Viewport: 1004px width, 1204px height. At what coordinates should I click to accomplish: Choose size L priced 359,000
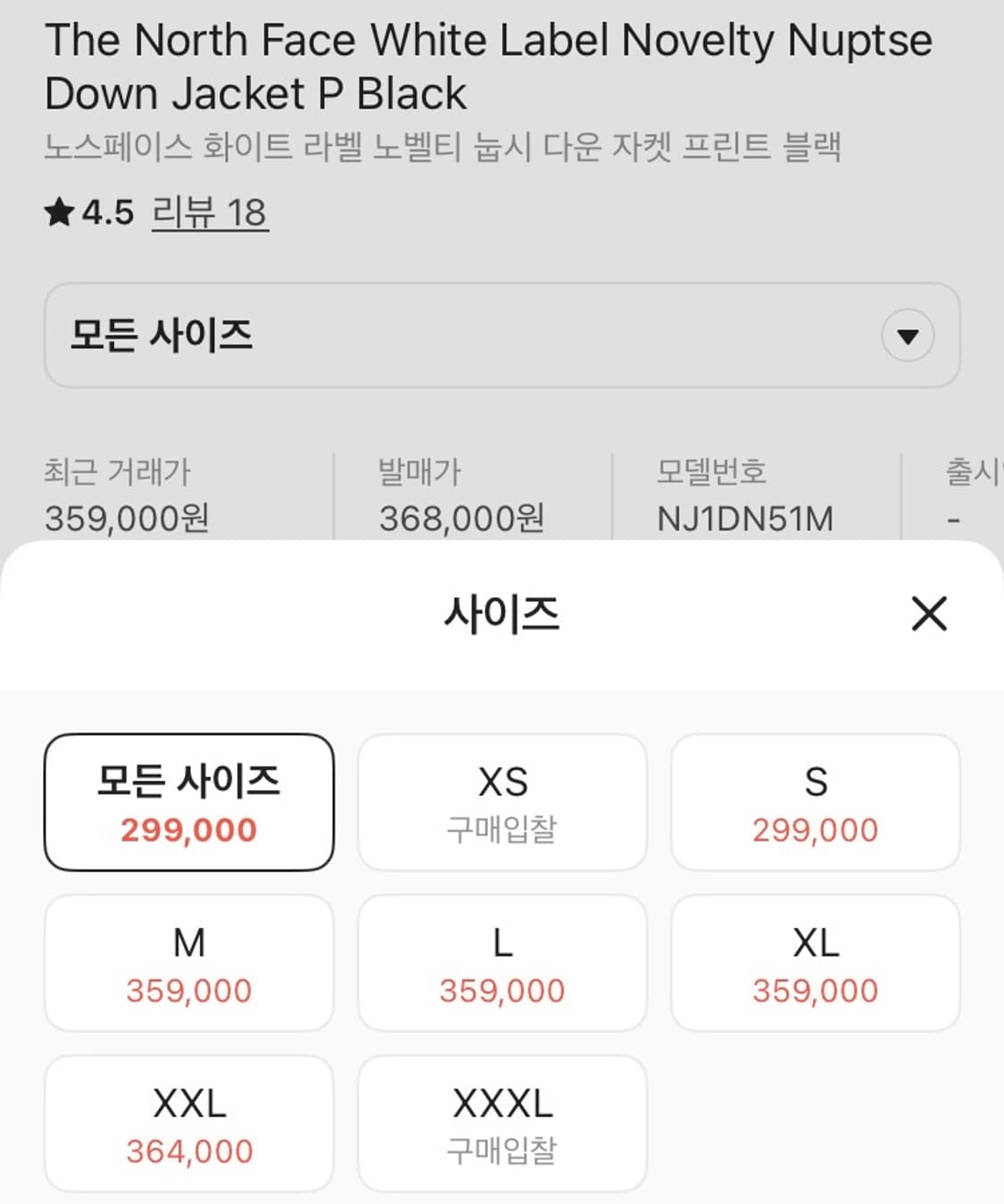tap(502, 962)
